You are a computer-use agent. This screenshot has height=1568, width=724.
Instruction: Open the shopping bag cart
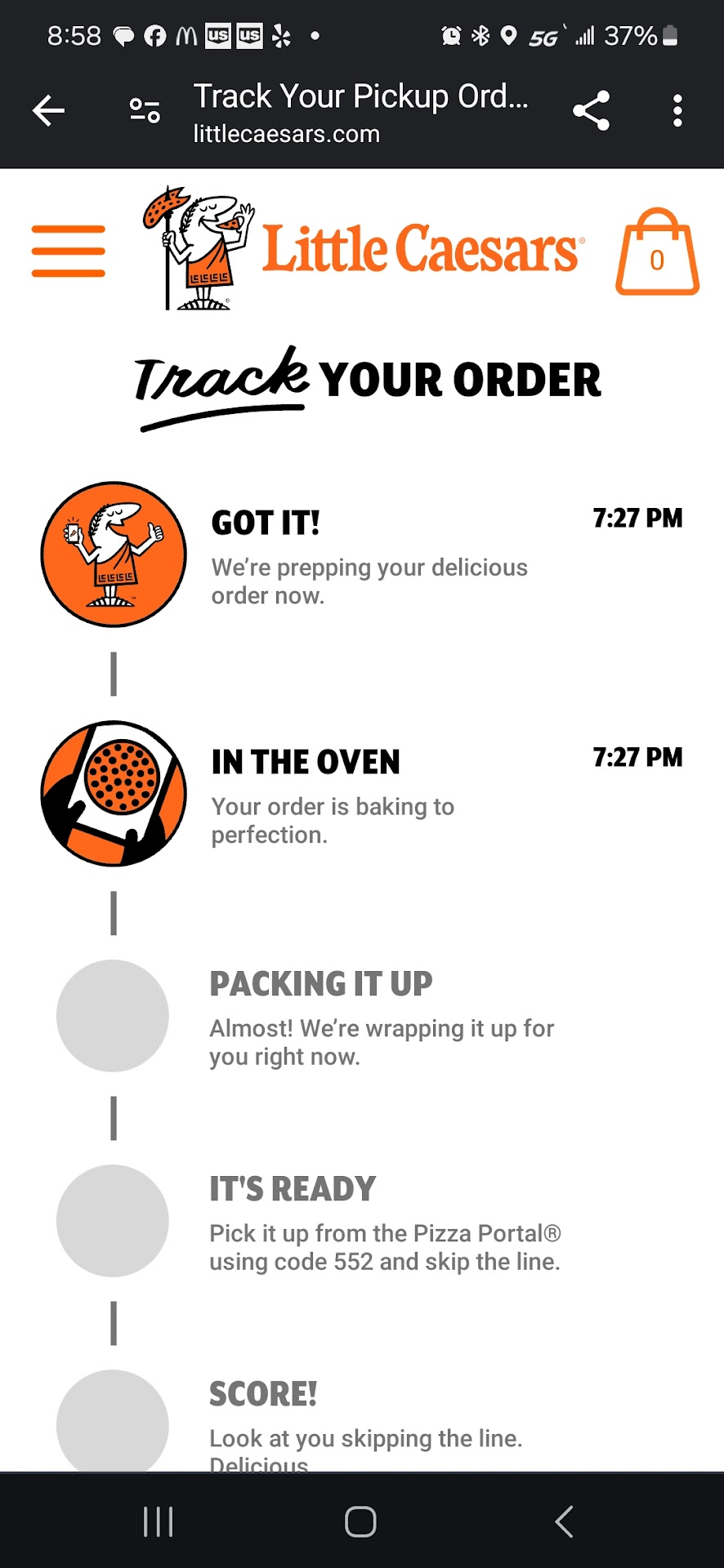point(657,252)
